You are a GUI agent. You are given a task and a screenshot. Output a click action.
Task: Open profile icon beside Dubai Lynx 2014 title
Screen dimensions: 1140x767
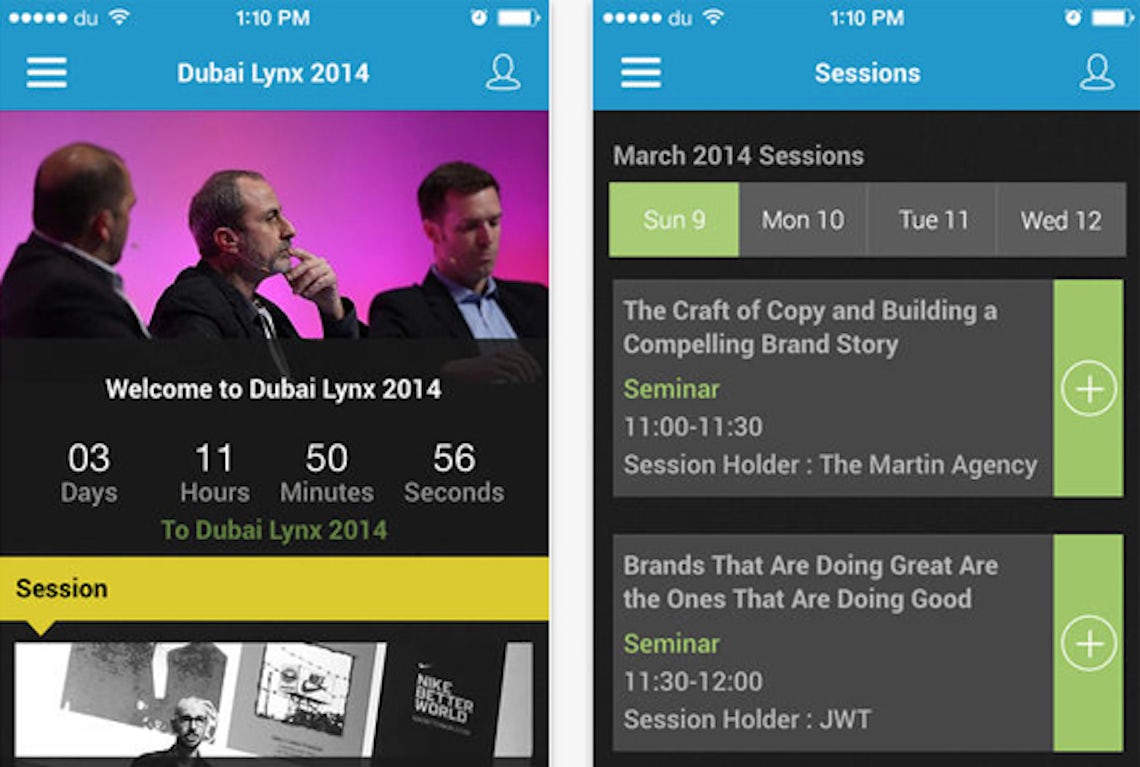[503, 72]
